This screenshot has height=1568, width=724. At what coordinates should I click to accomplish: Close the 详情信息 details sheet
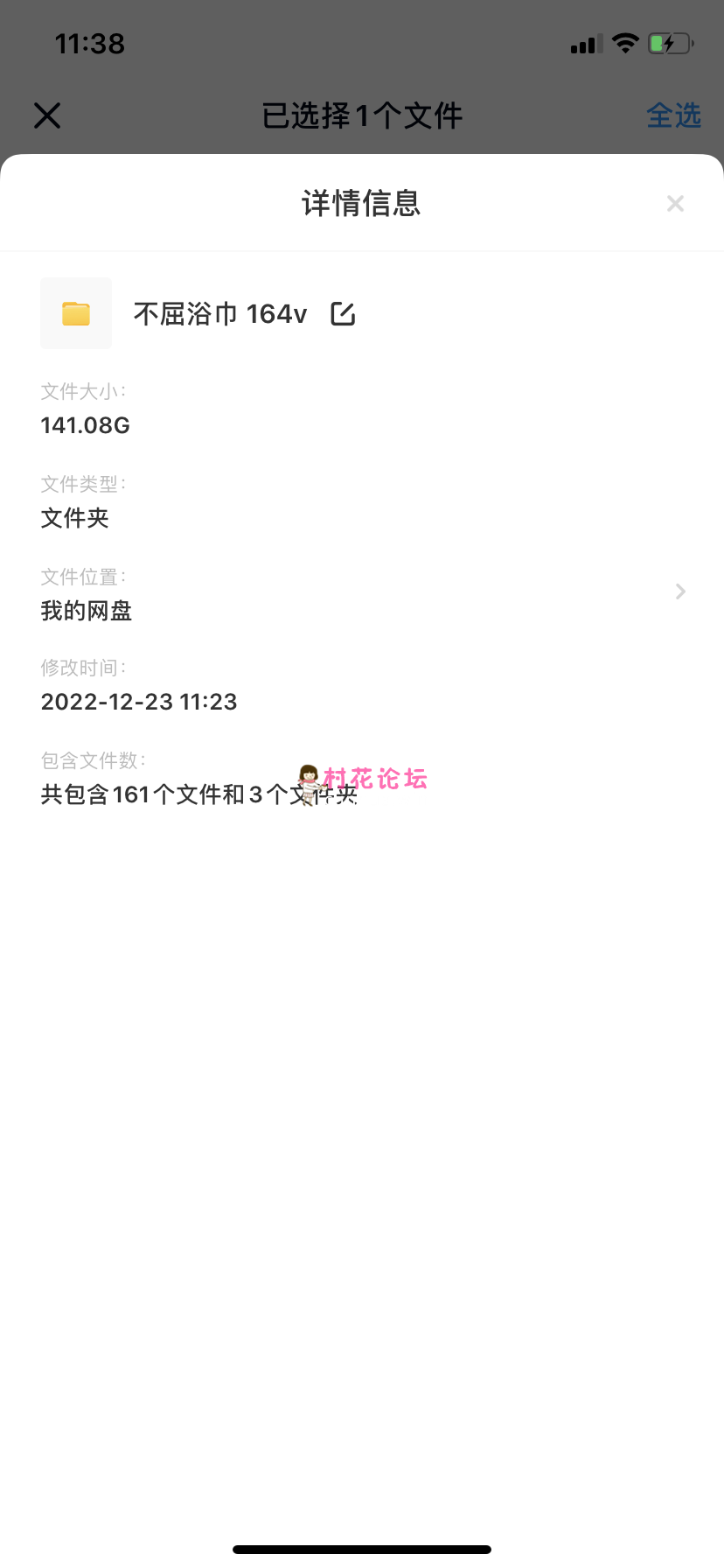pyautogui.click(x=675, y=204)
